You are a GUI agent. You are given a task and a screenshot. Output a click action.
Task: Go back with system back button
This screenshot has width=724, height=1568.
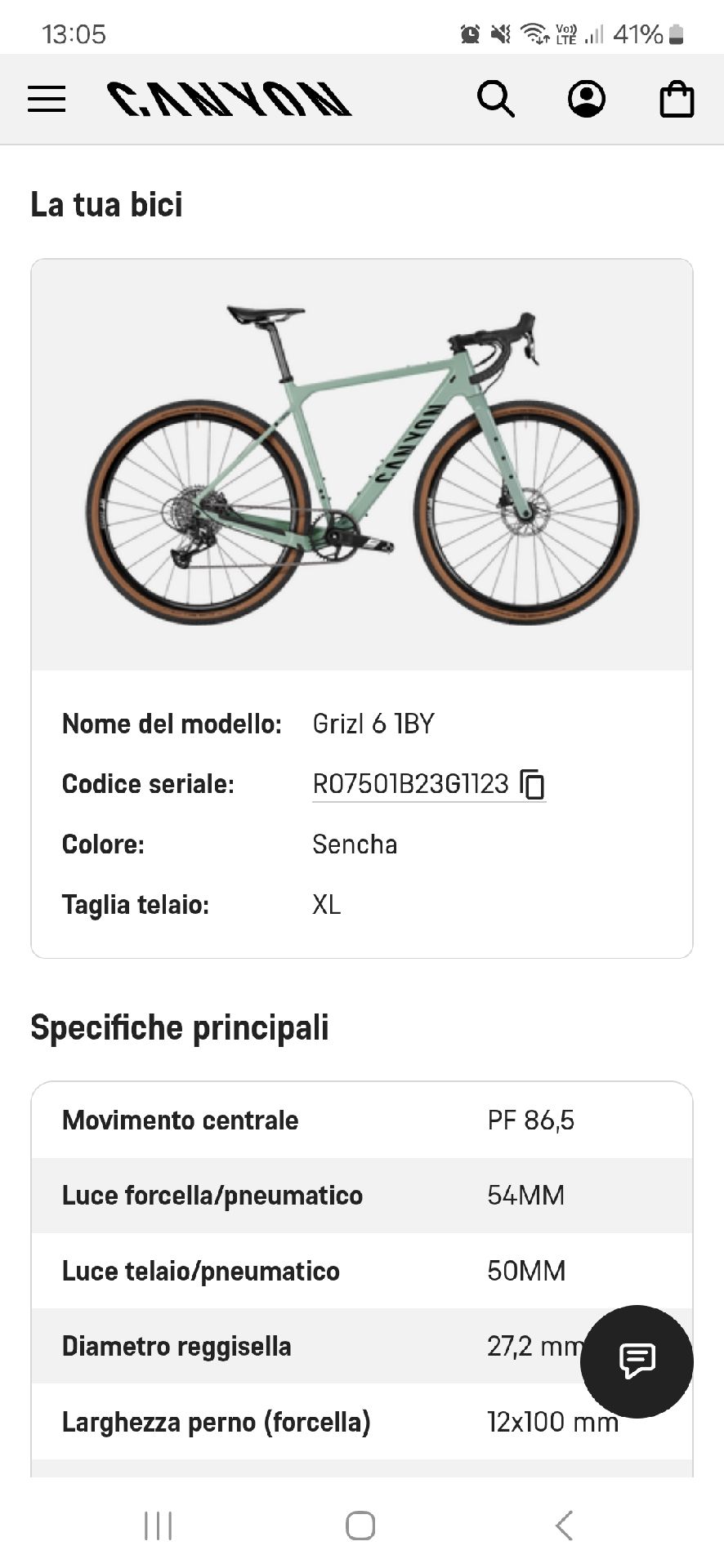click(x=564, y=1525)
